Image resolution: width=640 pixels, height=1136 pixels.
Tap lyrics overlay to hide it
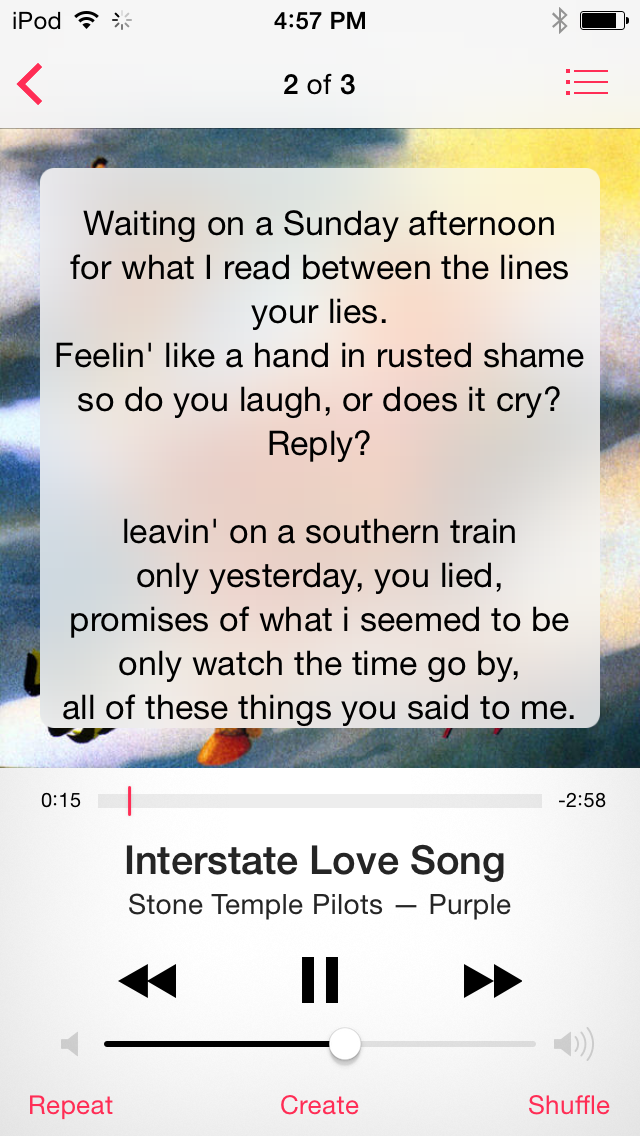pyautogui.click(x=320, y=447)
